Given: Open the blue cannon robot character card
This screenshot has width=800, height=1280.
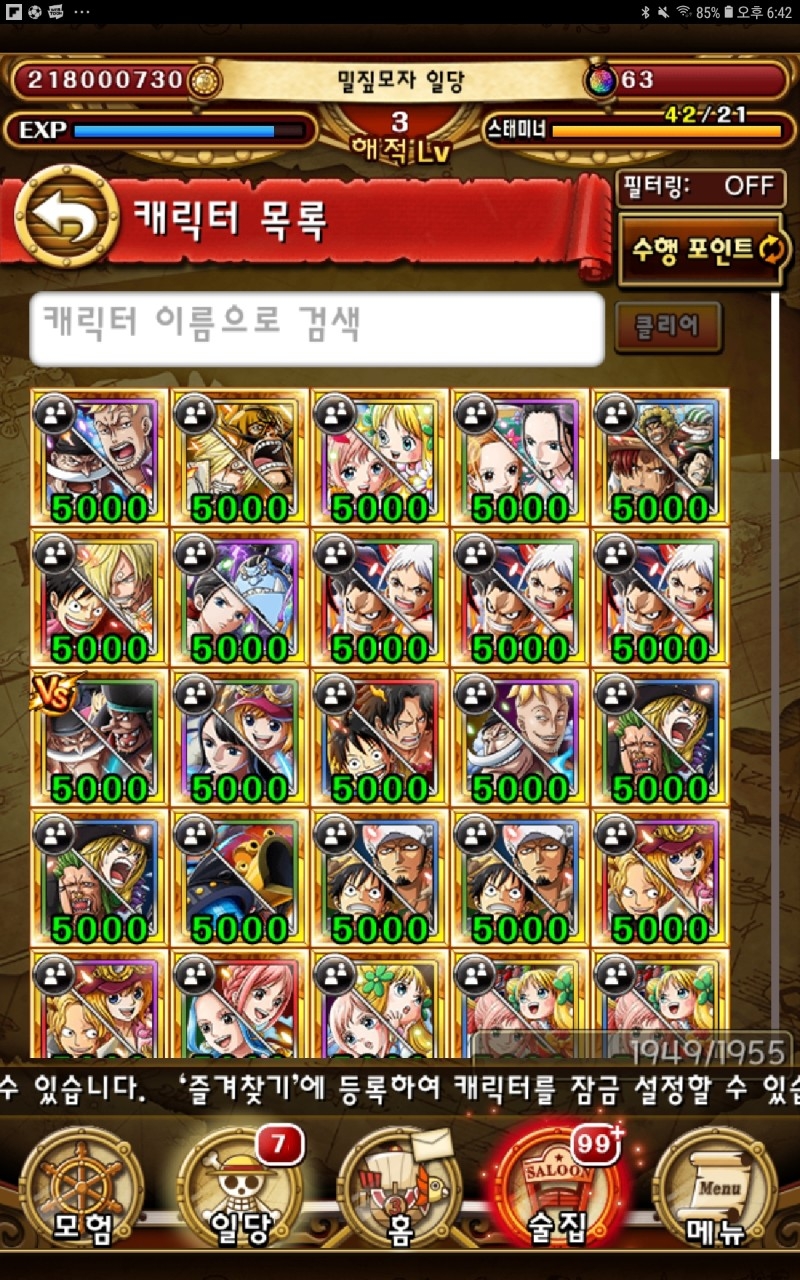Looking at the screenshot, I should 239,877.
